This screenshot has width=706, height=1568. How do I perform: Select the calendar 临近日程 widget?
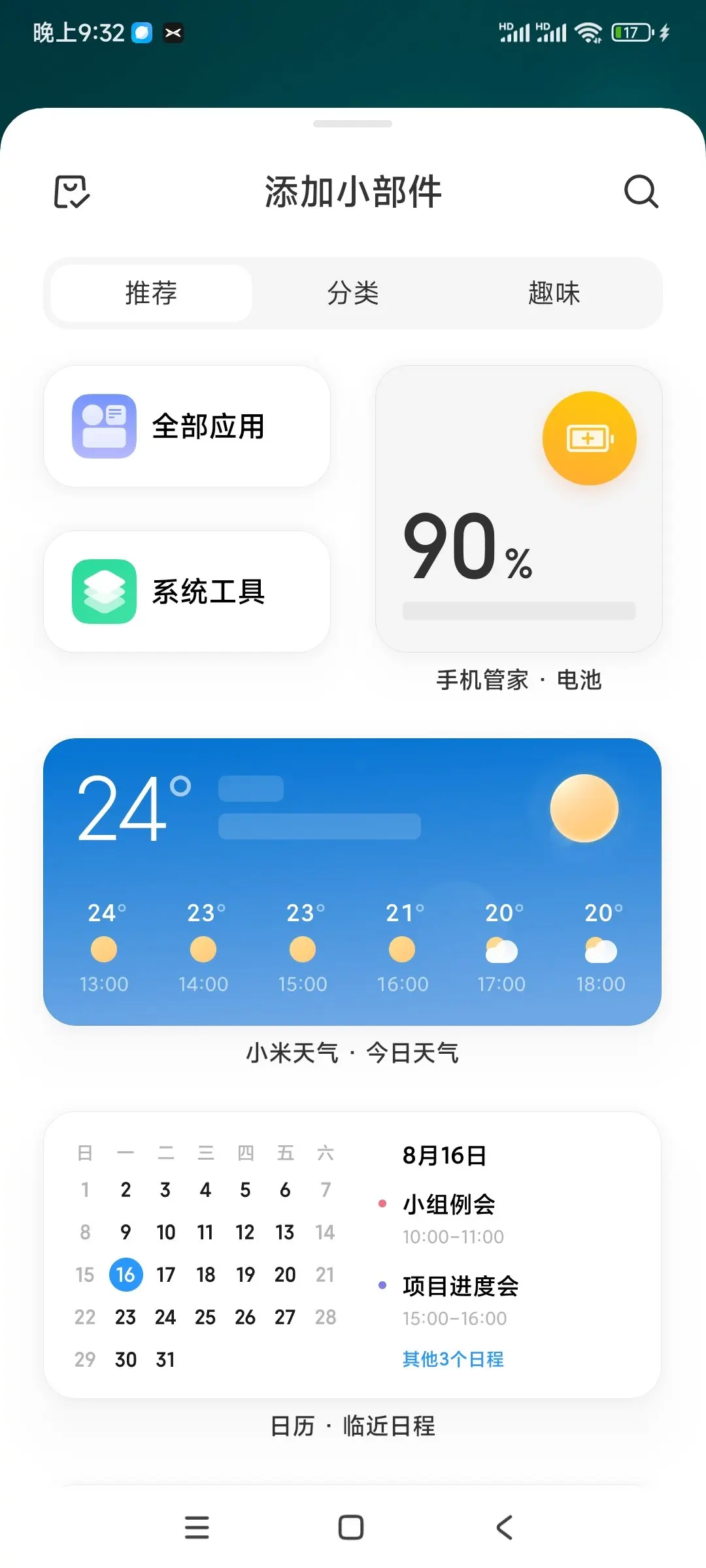(x=352, y=1254)
